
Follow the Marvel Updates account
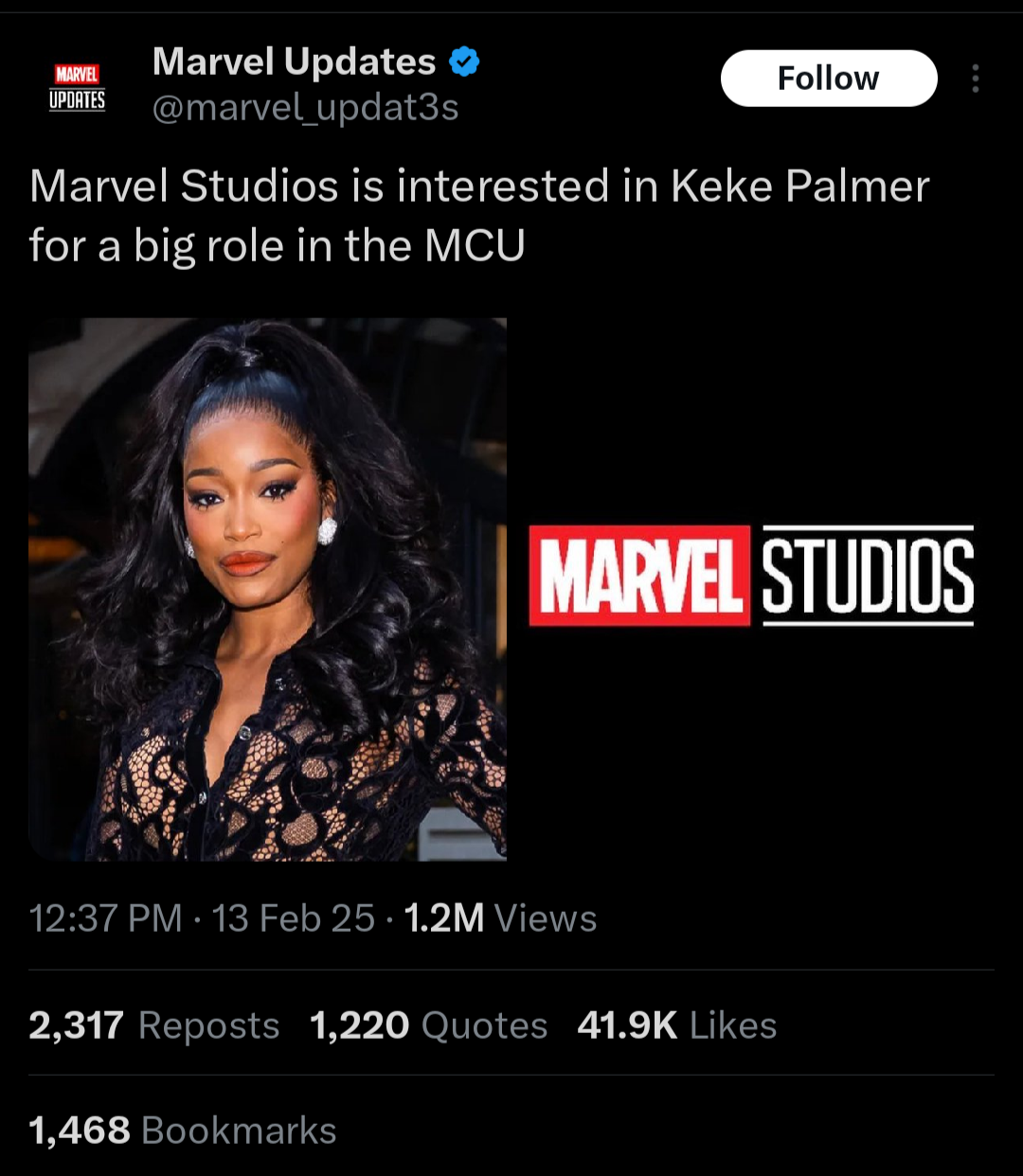(x=828, y=79)
